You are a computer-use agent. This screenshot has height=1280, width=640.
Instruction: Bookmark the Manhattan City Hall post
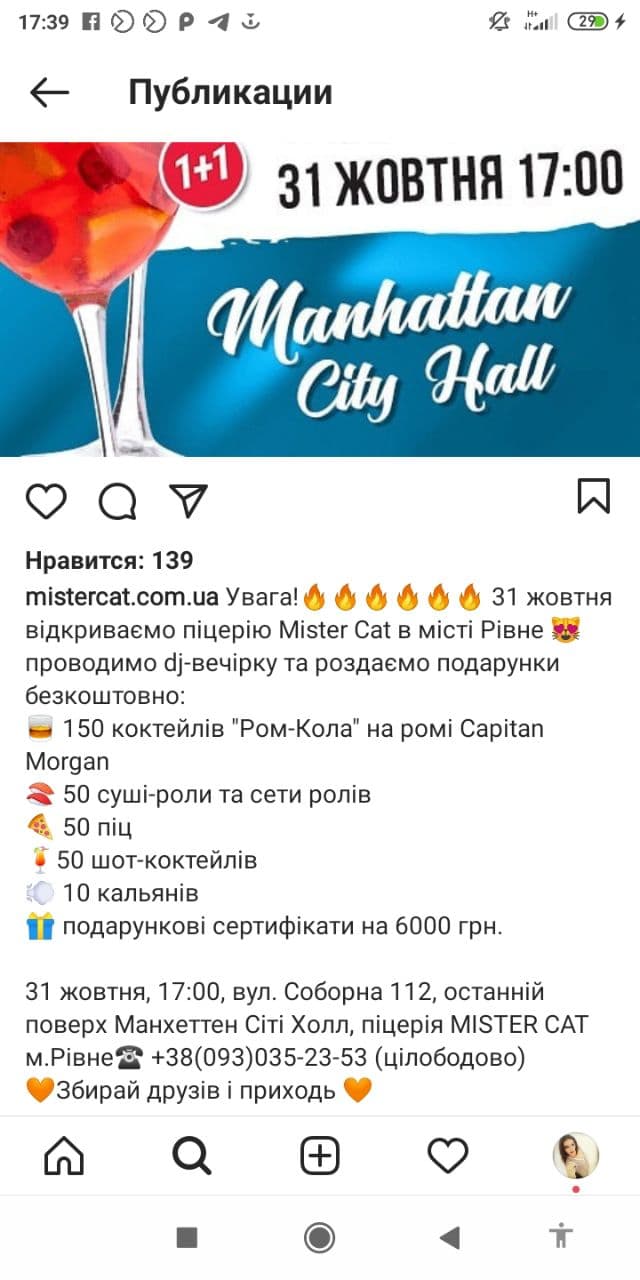coord(593,497)
